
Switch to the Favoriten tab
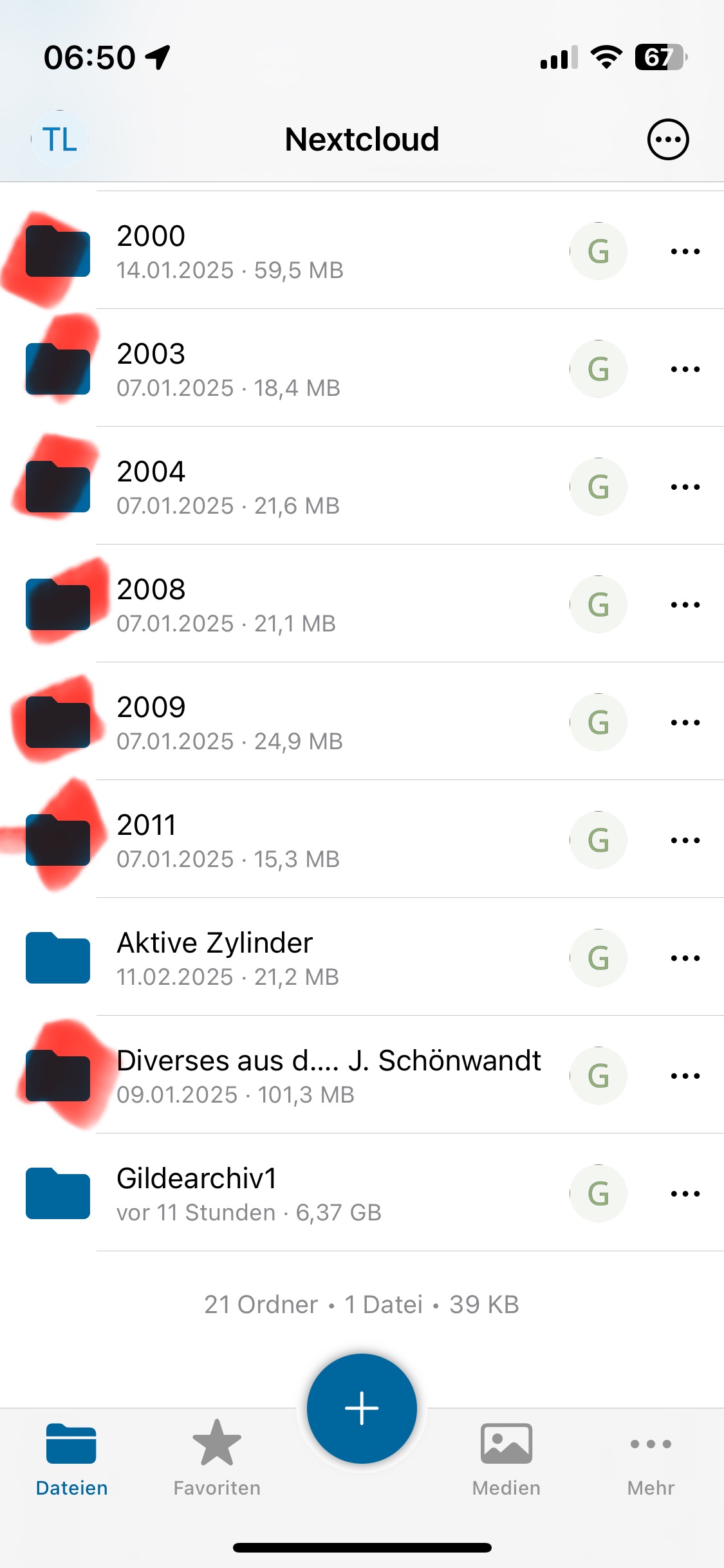click(x=217, y=1459)
